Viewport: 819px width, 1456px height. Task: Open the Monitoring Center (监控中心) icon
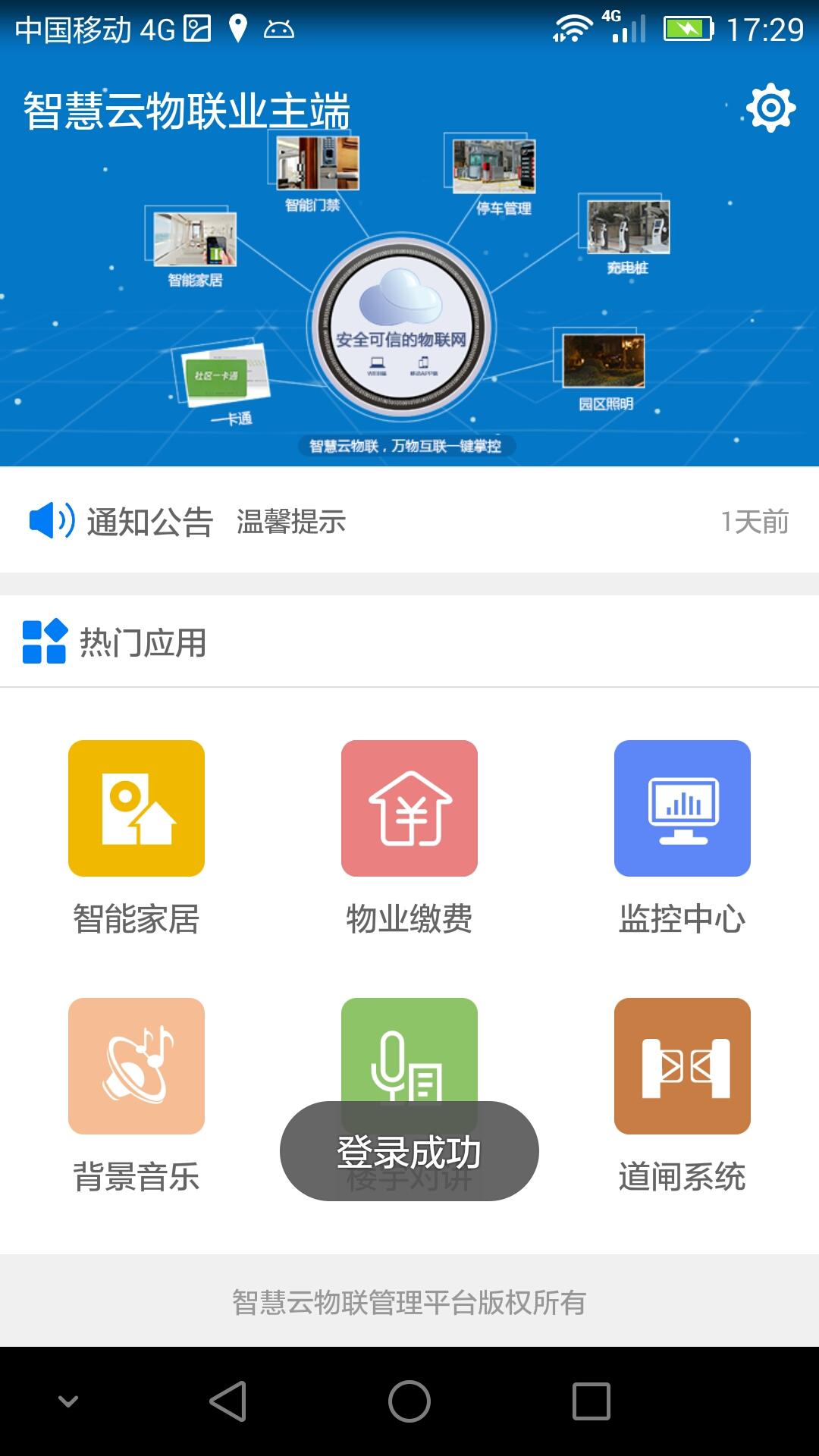tap(682, 808)
